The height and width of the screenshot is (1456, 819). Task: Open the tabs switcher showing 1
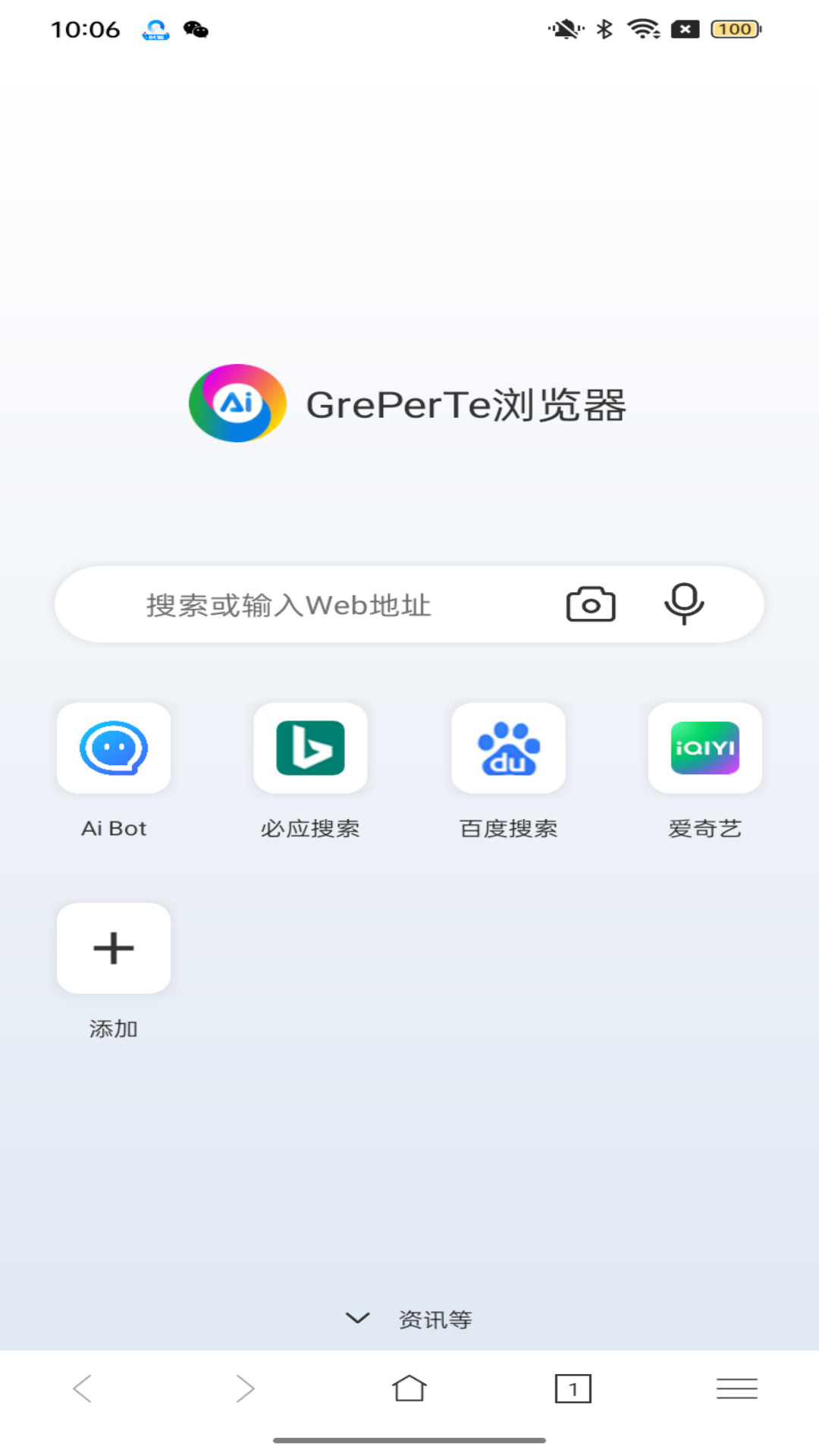coord(573,1389)
